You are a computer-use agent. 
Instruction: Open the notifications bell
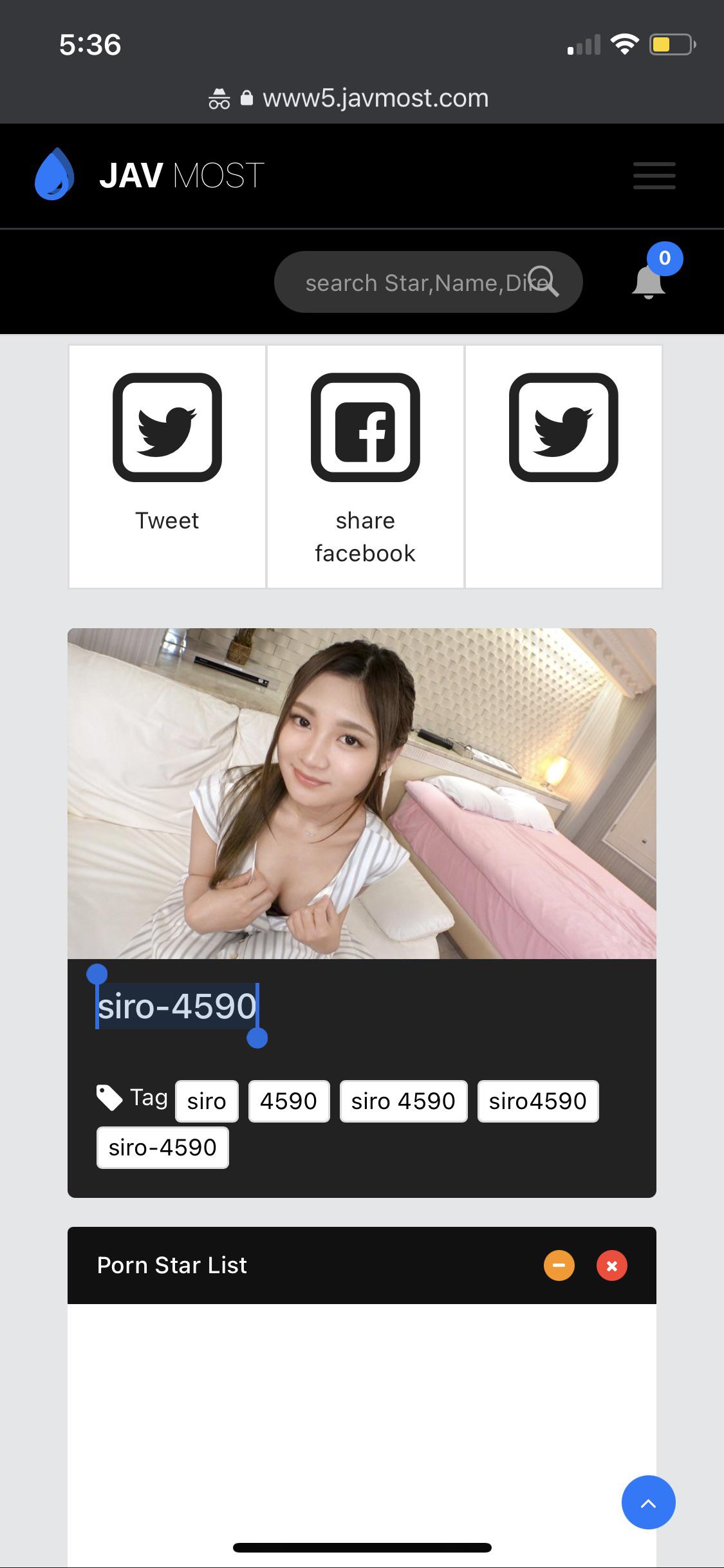pyautogui.click(x=649, y=282)
